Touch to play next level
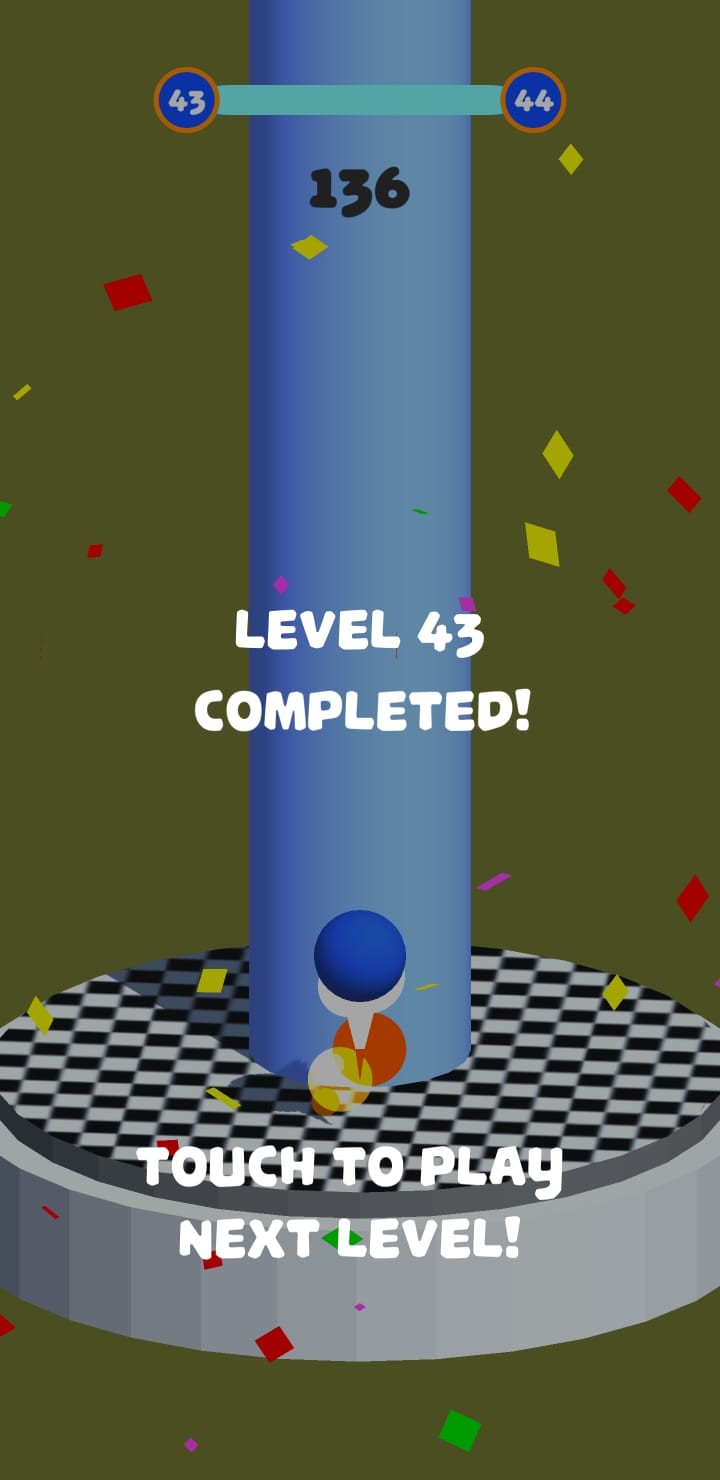Screen dimensions: 720x1480 tap(352, 1203)
